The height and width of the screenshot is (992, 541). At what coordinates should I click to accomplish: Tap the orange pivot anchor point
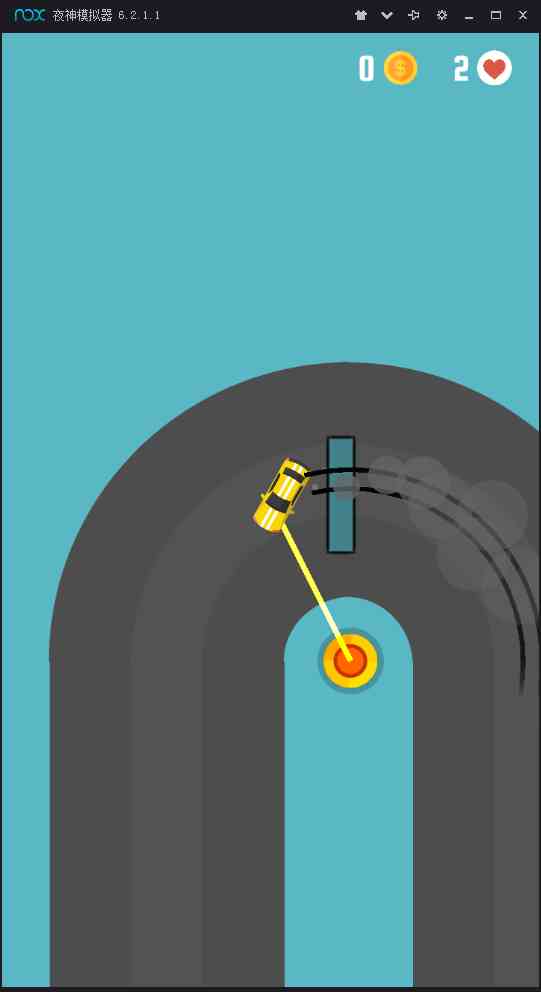350,660
